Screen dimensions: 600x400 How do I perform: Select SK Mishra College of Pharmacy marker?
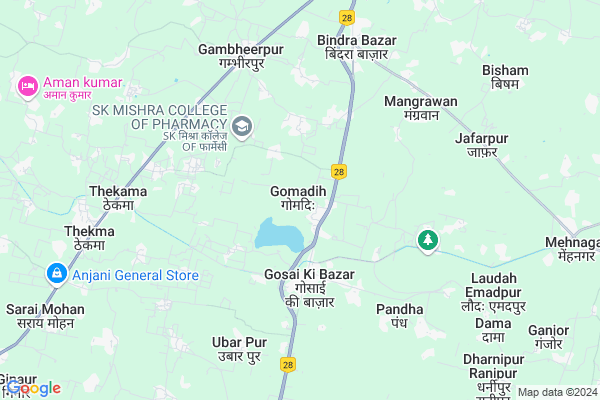pyautogui.click(x=243, y=126)
